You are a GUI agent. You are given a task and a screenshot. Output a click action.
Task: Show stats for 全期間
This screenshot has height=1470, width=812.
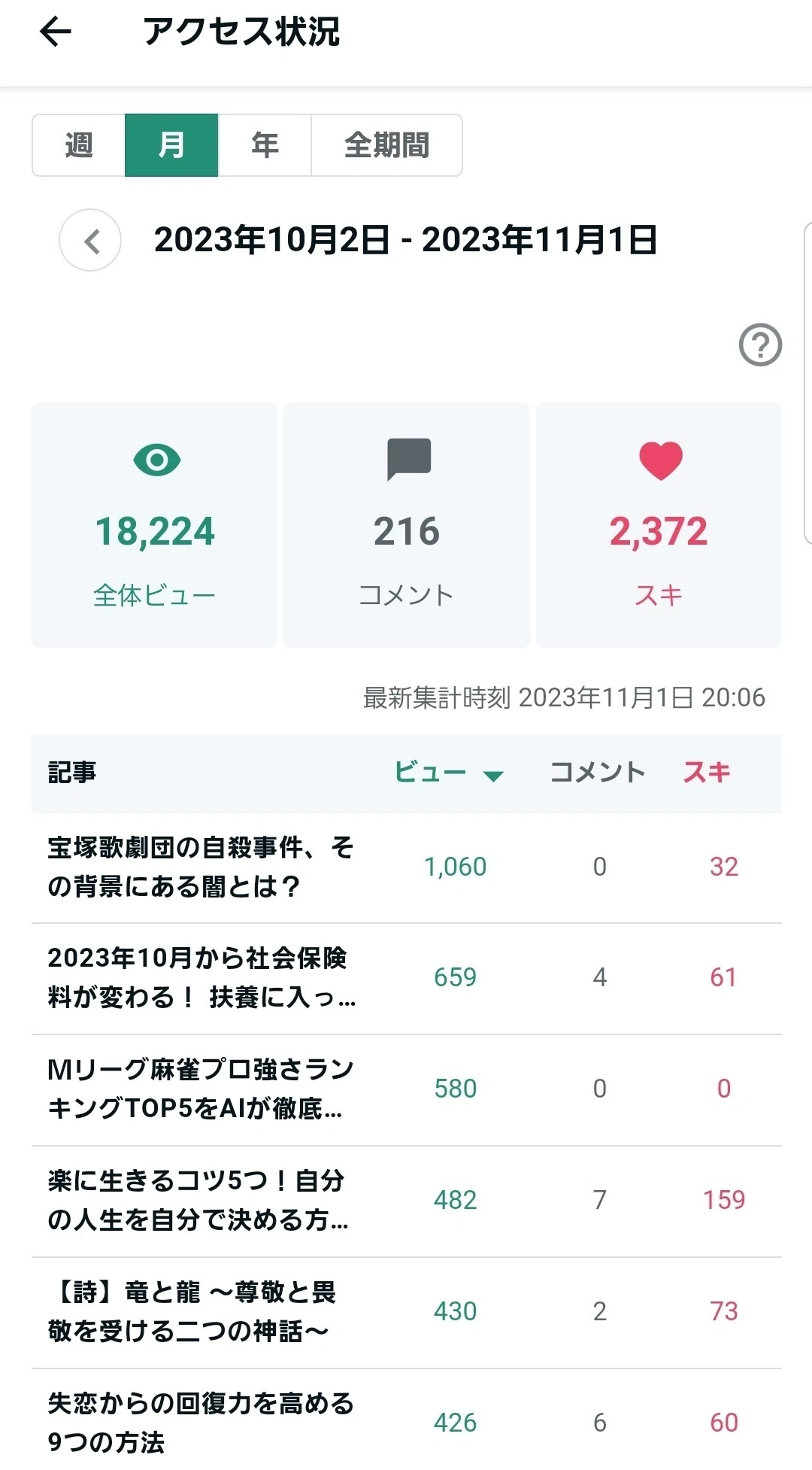[x=386, y=145]
